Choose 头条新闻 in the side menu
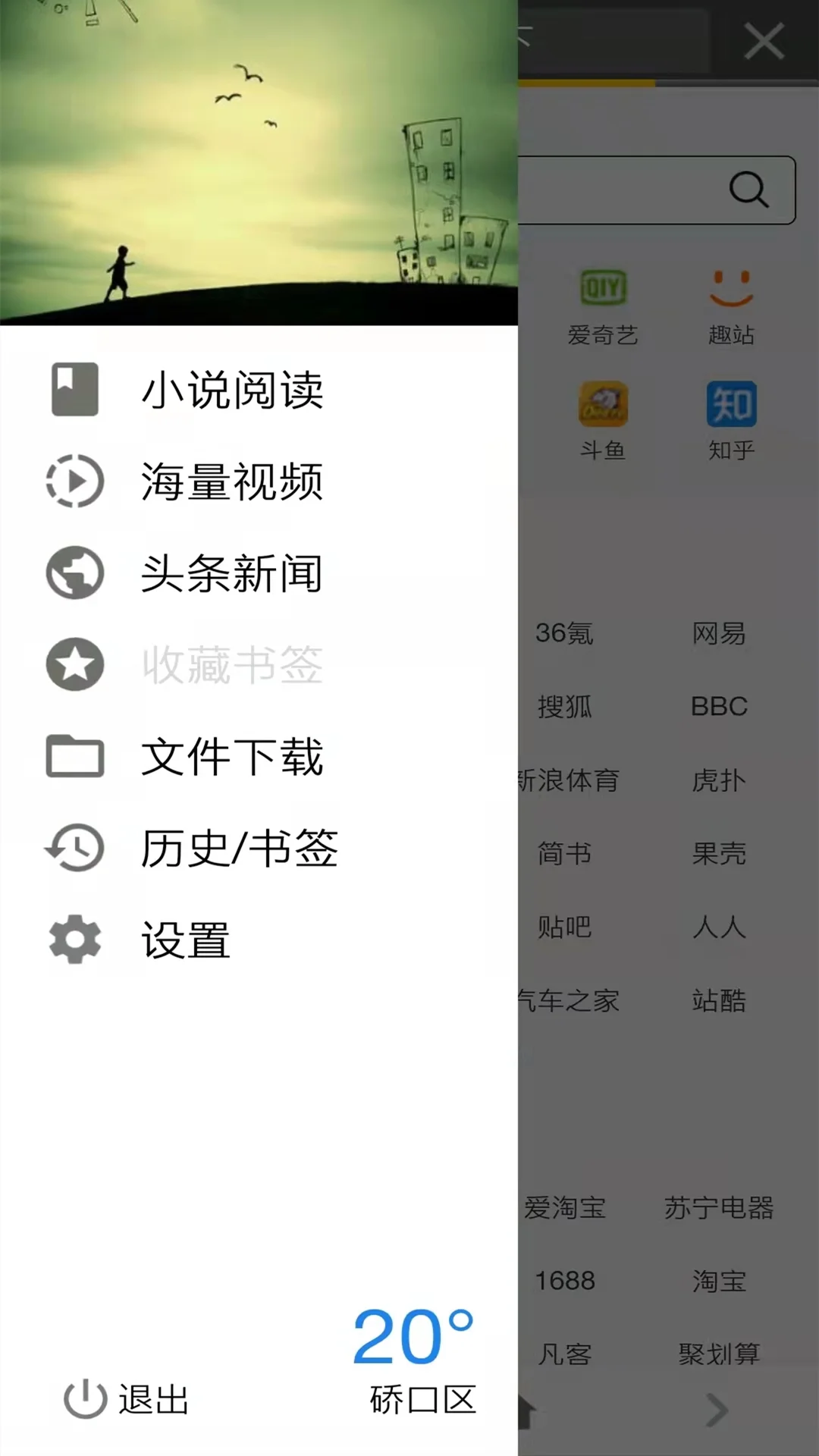 coord(231,573)
